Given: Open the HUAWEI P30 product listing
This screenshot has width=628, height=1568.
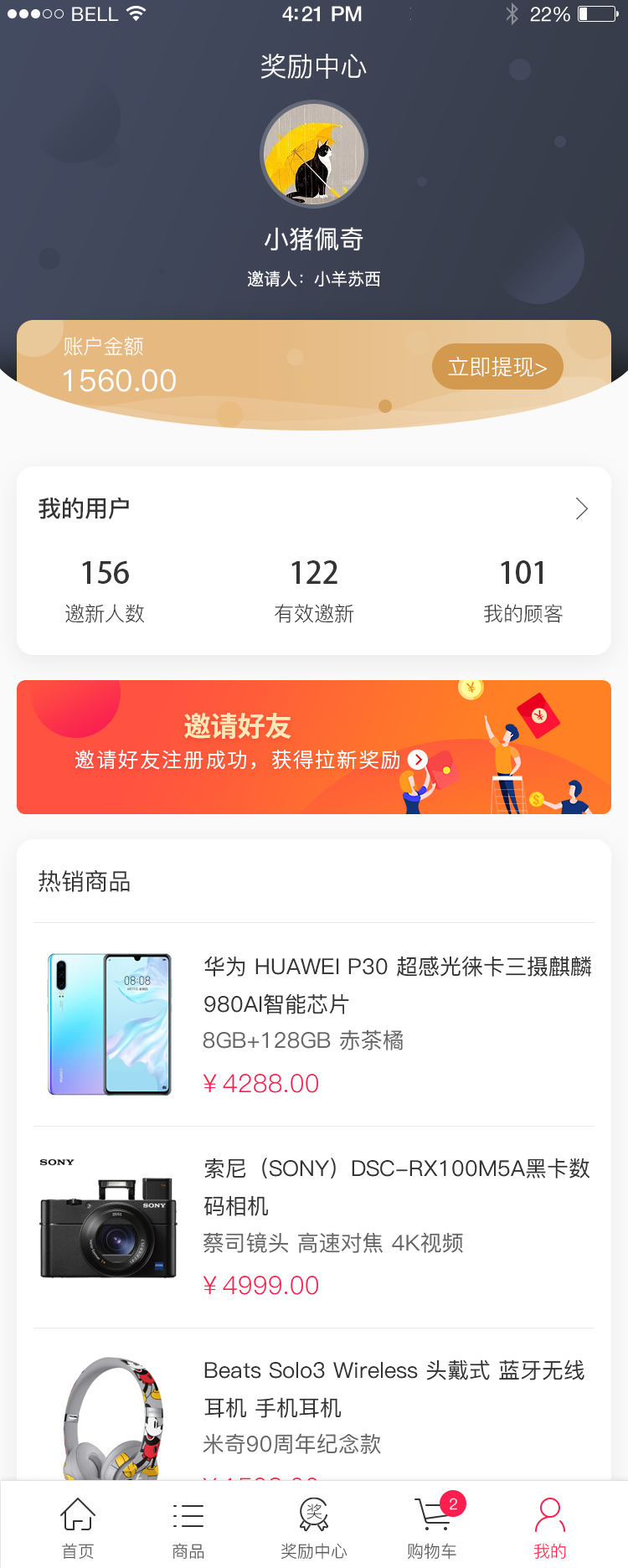Looking at the screenshot, I should pos(314,1024).
